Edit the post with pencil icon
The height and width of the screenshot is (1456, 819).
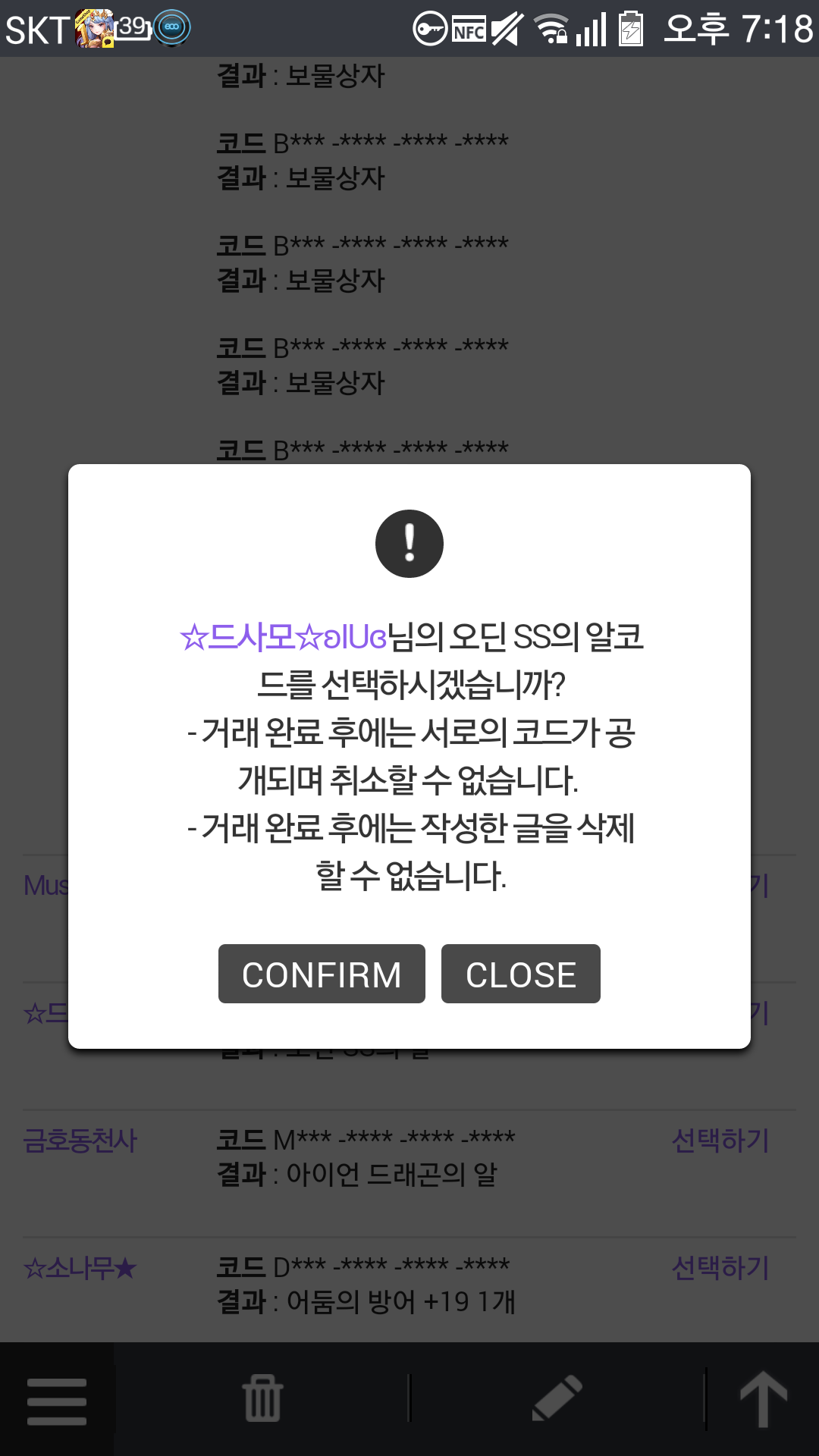(557, 1398)
